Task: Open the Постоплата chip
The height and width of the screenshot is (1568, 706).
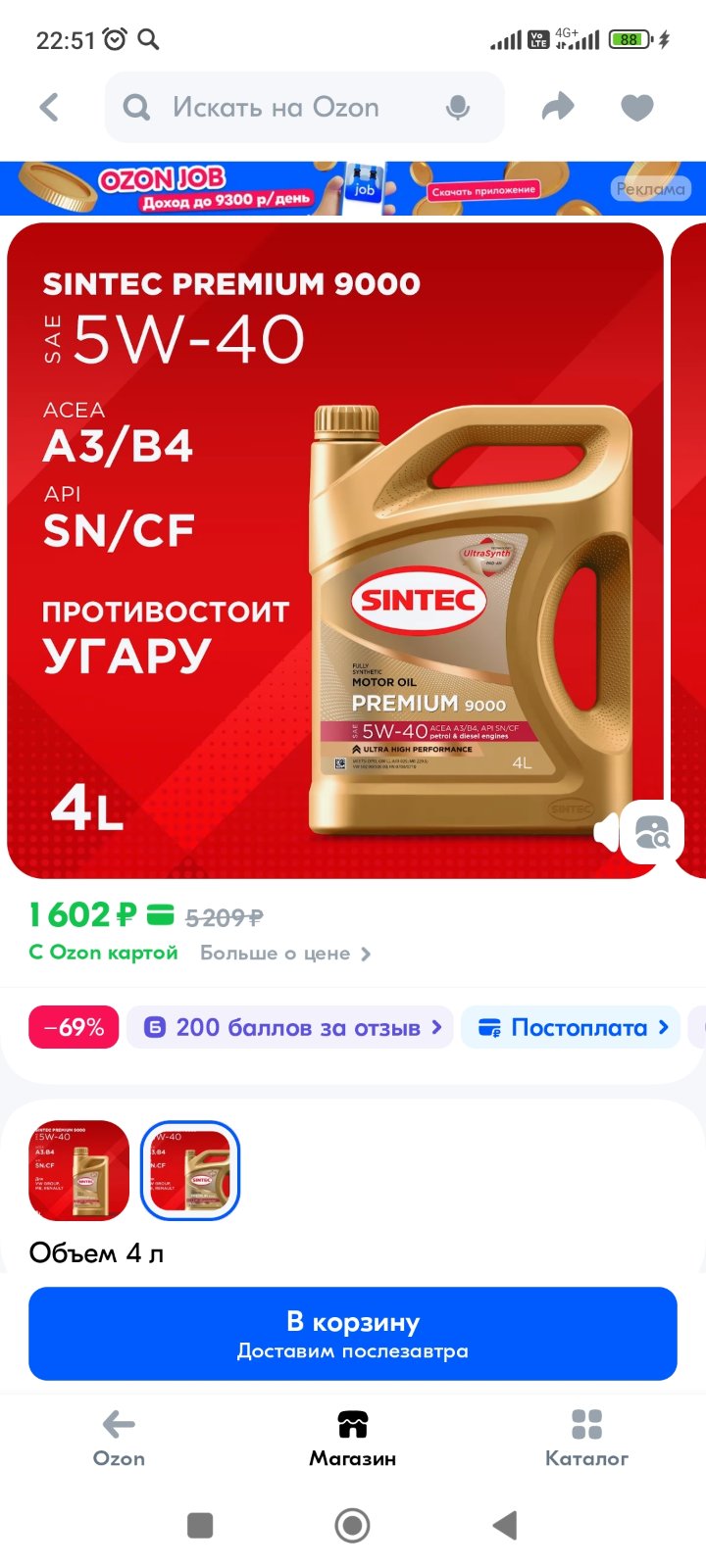Action: (x=571, y=1027)
